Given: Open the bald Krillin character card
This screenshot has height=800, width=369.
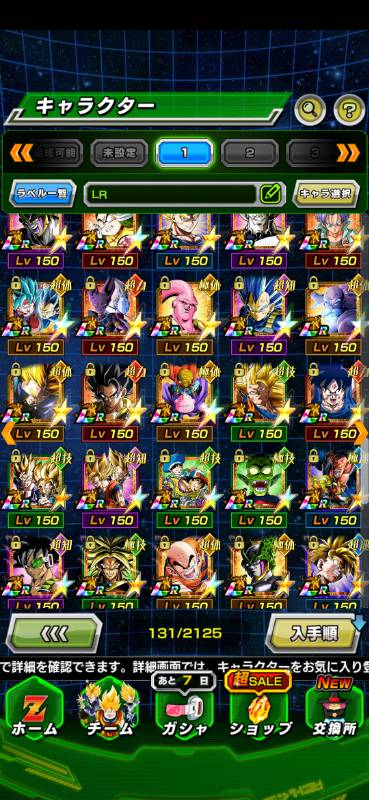Looking at the screenshot, I should click(184, 571).
